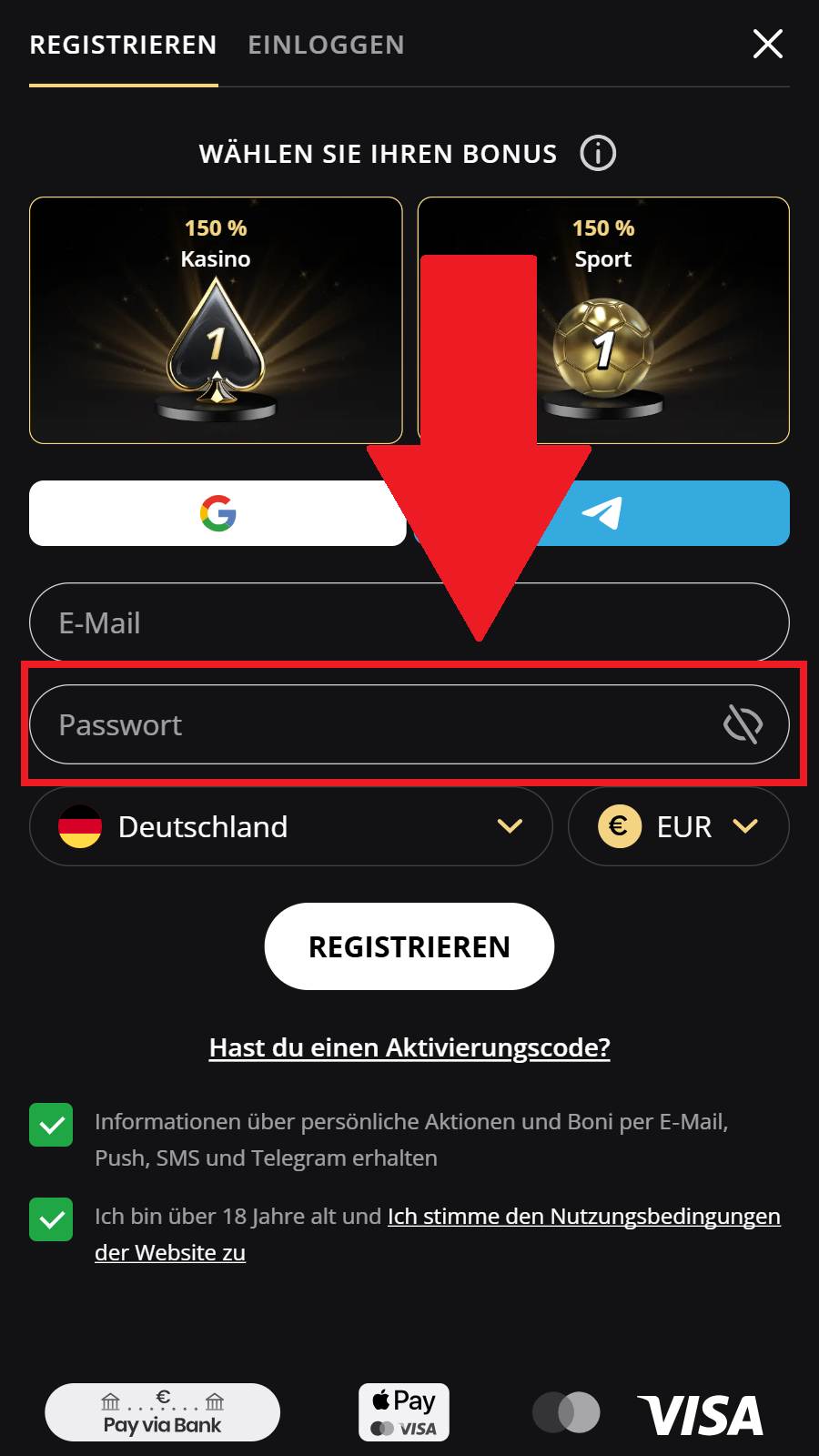This screenshot has width=819, height=1456.
Task: Close the registration dialog
Action: (x=767, y=44)
